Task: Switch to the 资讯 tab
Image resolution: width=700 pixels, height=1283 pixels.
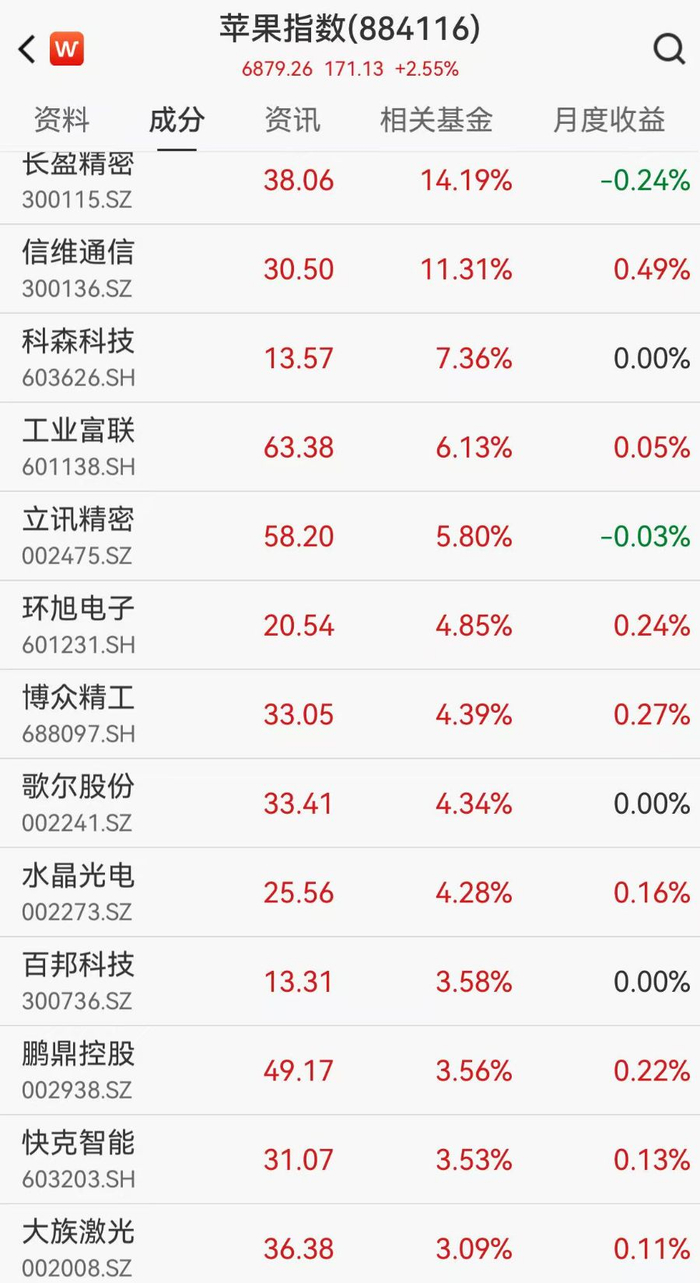Action: [292, 121]
